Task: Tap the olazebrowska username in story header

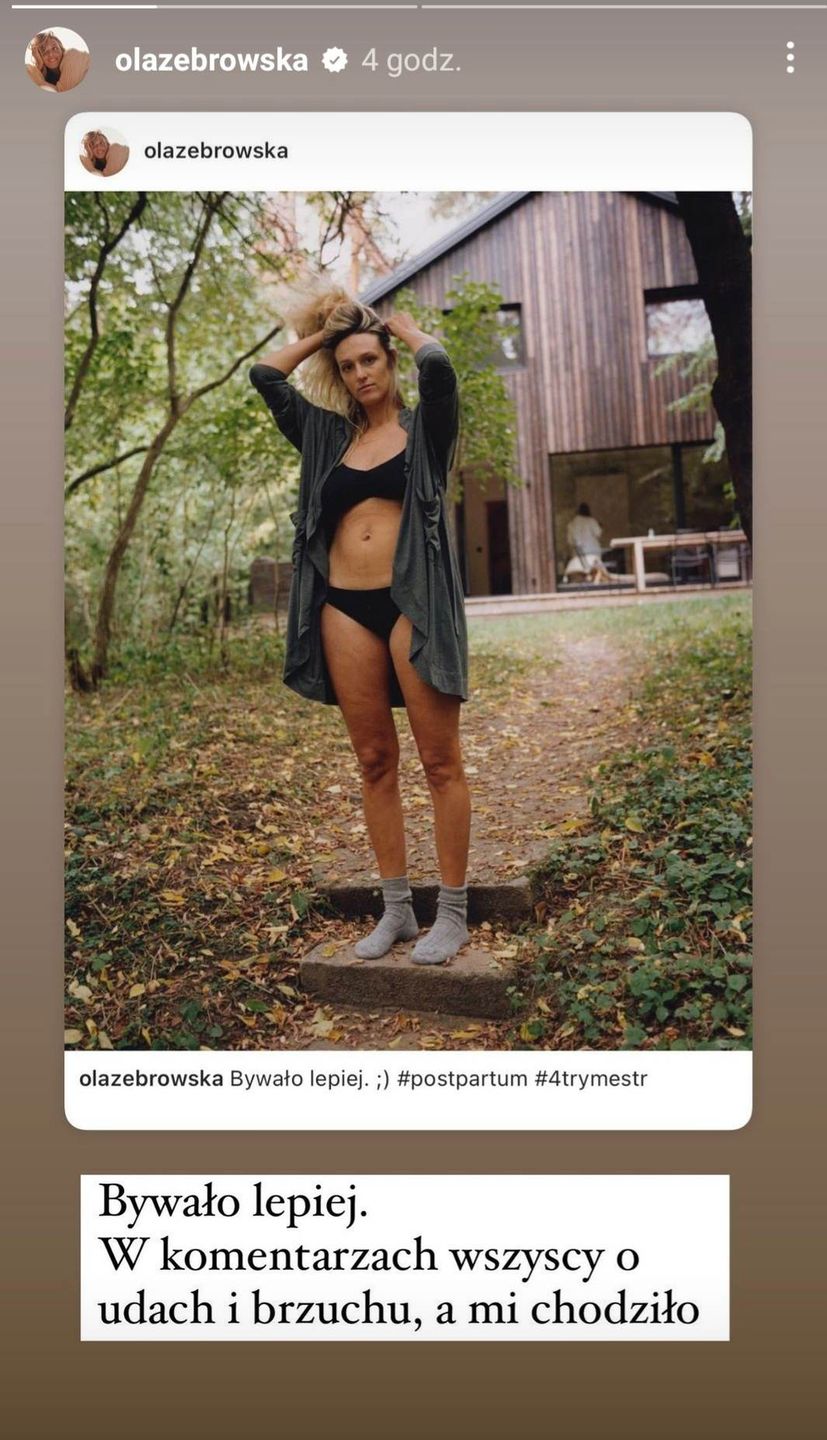Action: click(x=211, y=61)
